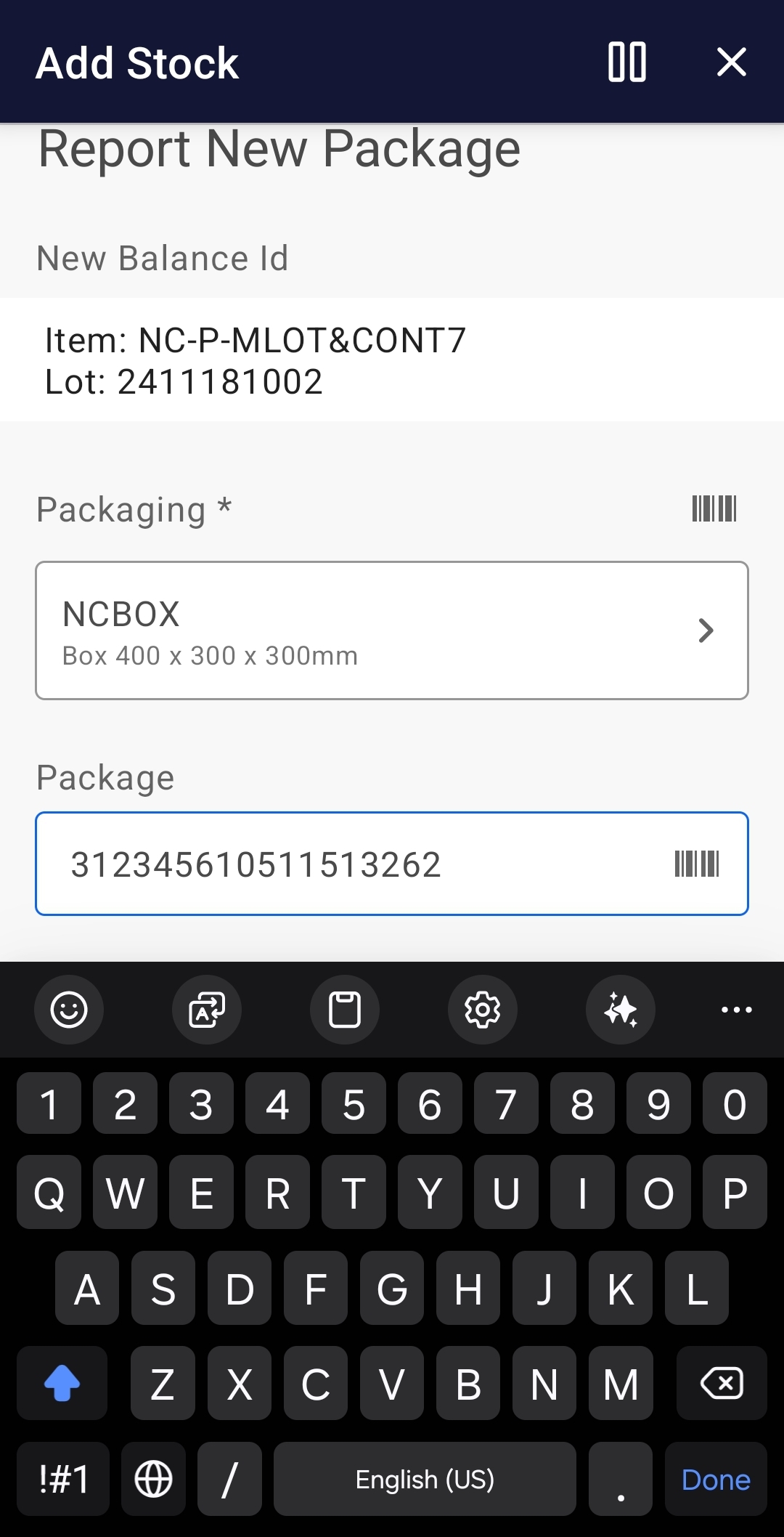
Task: Scan a barcode inside the Package input
Action: tap(697, 864)
